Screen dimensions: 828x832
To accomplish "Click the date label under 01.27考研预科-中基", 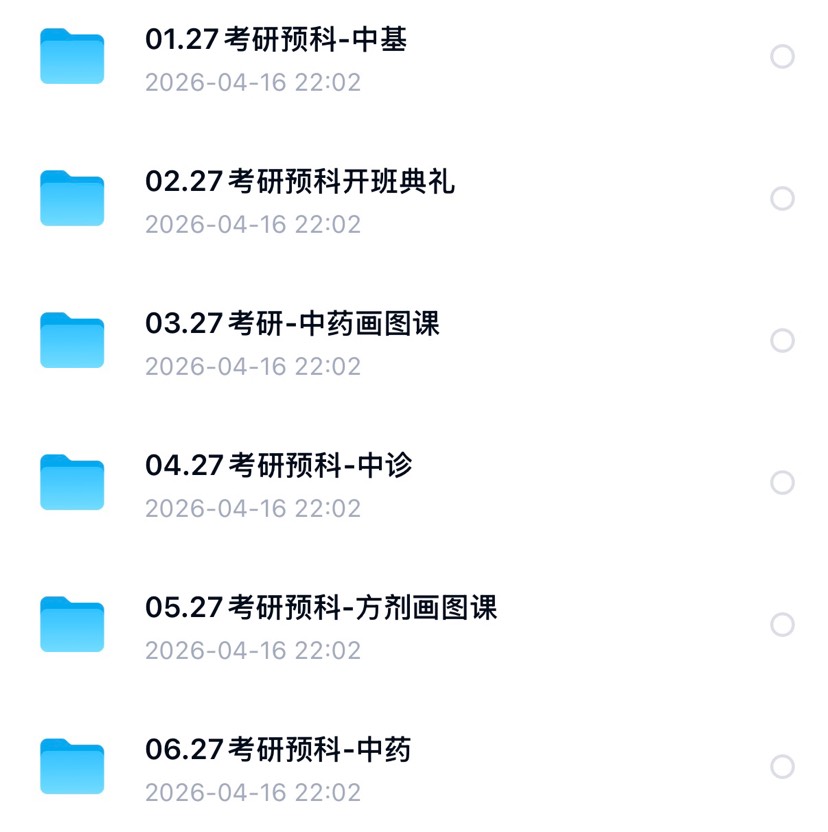I will click(253, 82).
